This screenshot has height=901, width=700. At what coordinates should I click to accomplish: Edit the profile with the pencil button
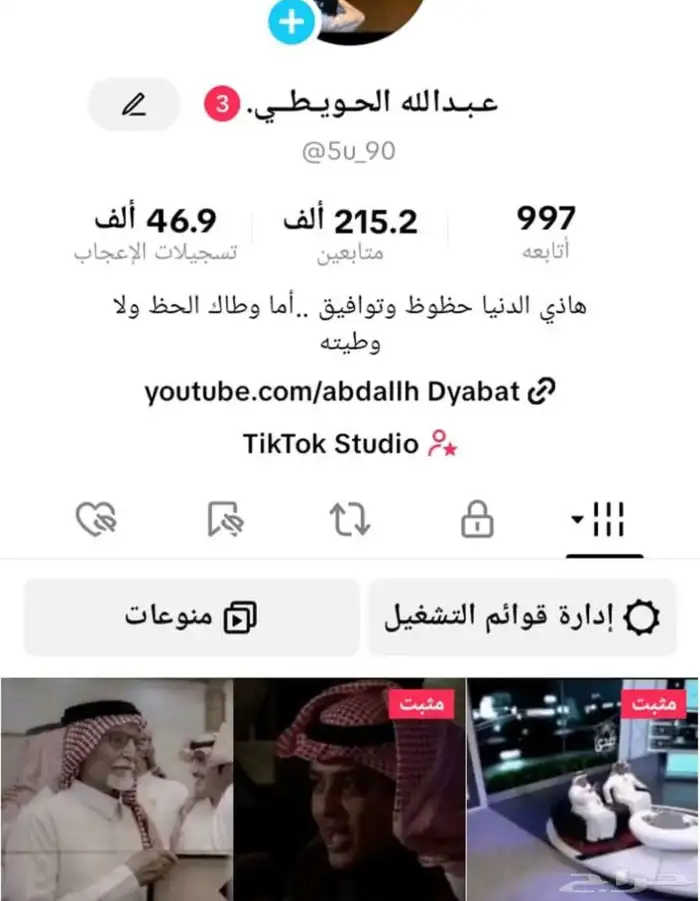(134, 104)
